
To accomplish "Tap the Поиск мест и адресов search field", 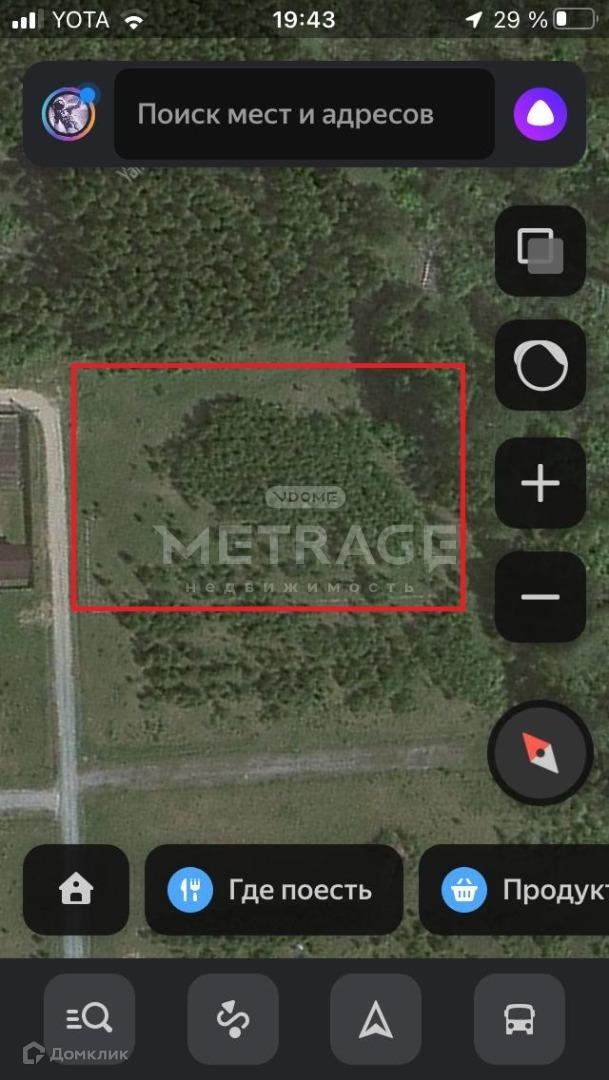I will [x=304, y=114].
